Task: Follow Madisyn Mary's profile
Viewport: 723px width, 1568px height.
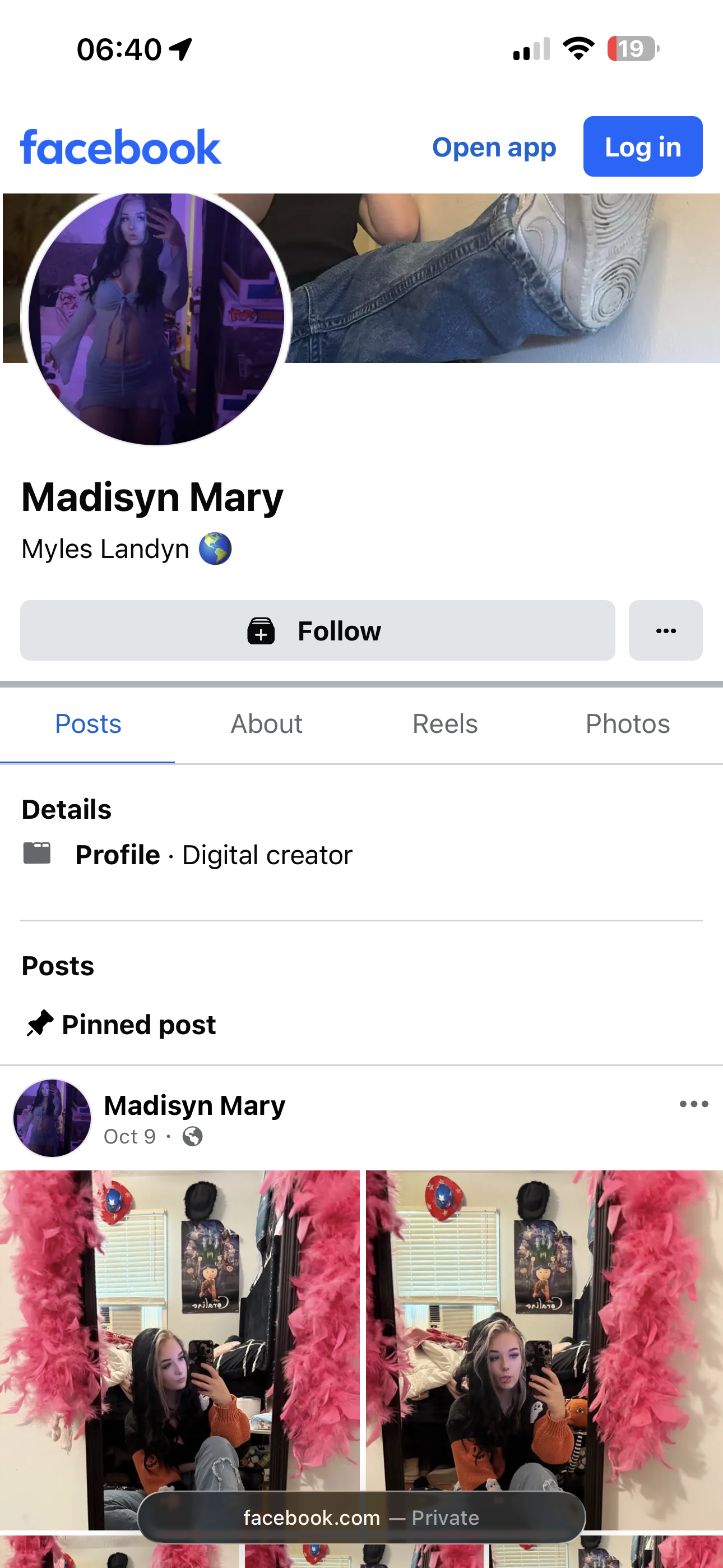Action: coord(317,630)
